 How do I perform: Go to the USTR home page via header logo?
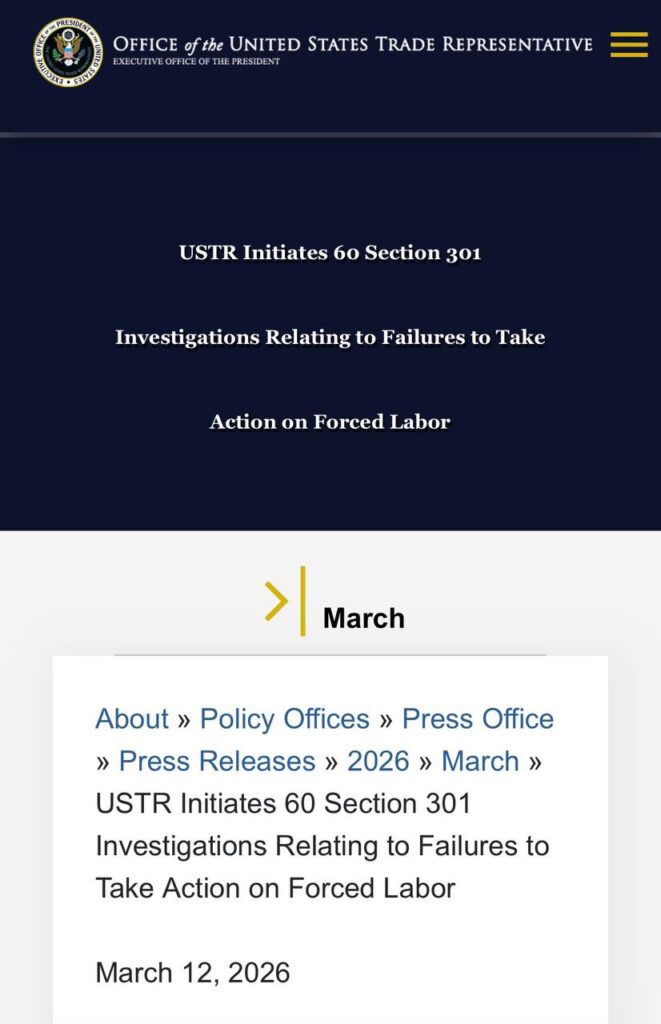[68, 51]
